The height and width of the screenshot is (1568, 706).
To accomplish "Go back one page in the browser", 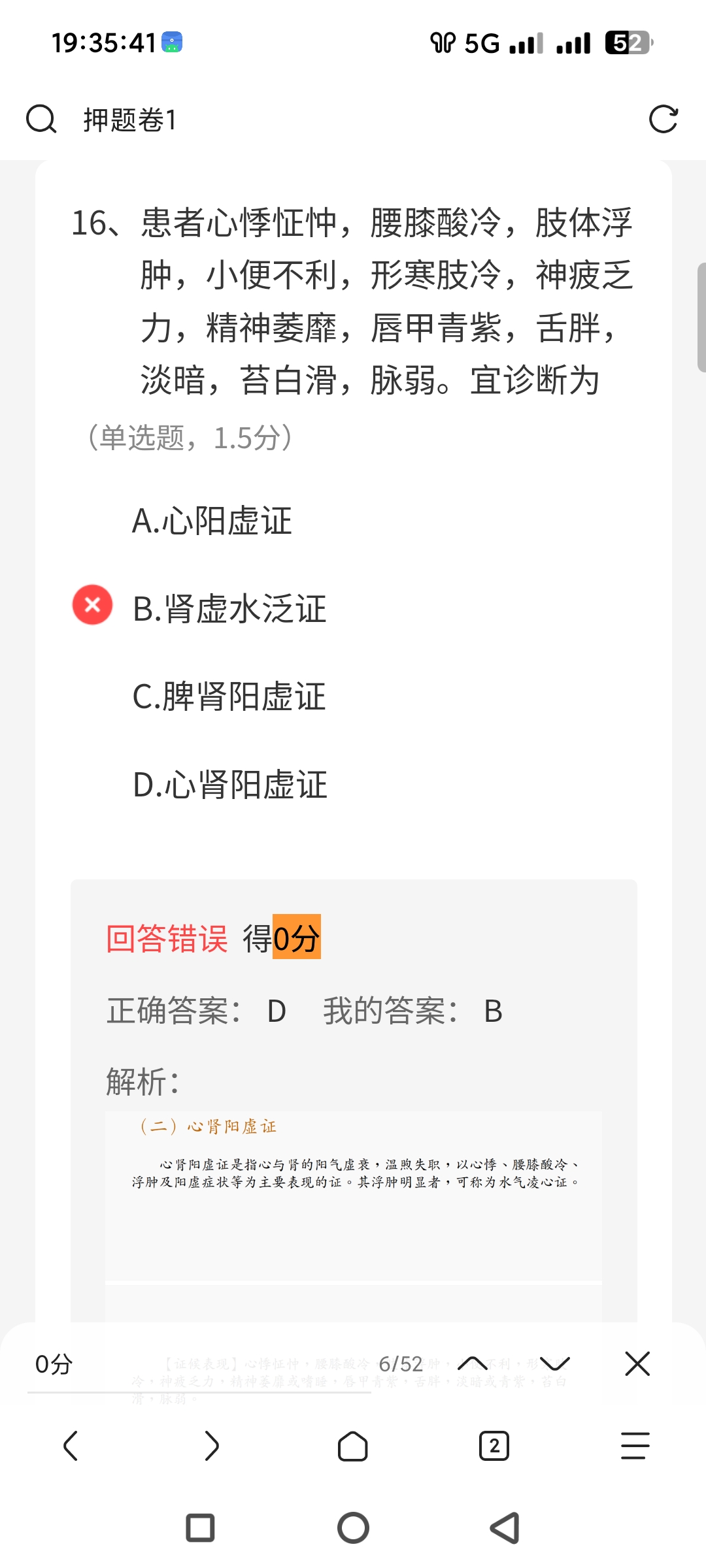I will [x=71, y=1446].
